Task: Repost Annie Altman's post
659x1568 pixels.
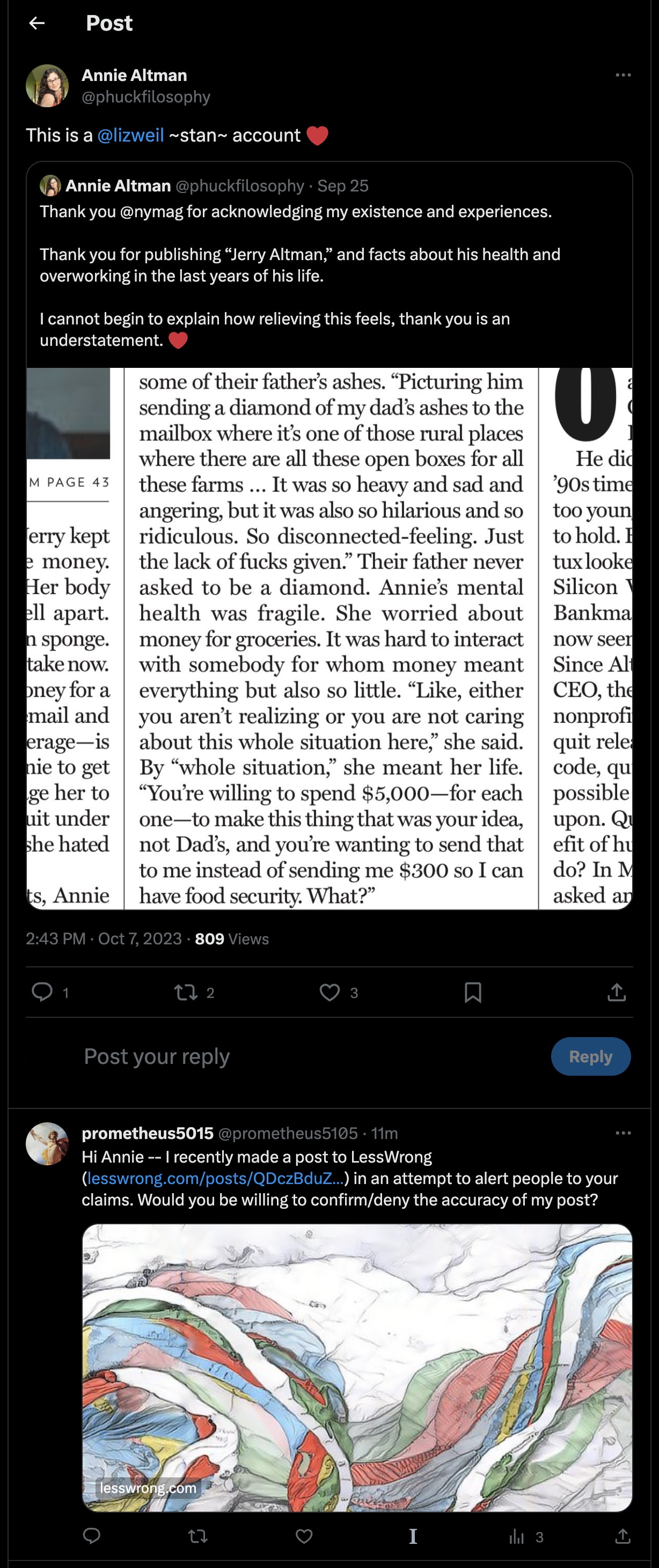Action: pyautogui.click(x=186, y=992)
